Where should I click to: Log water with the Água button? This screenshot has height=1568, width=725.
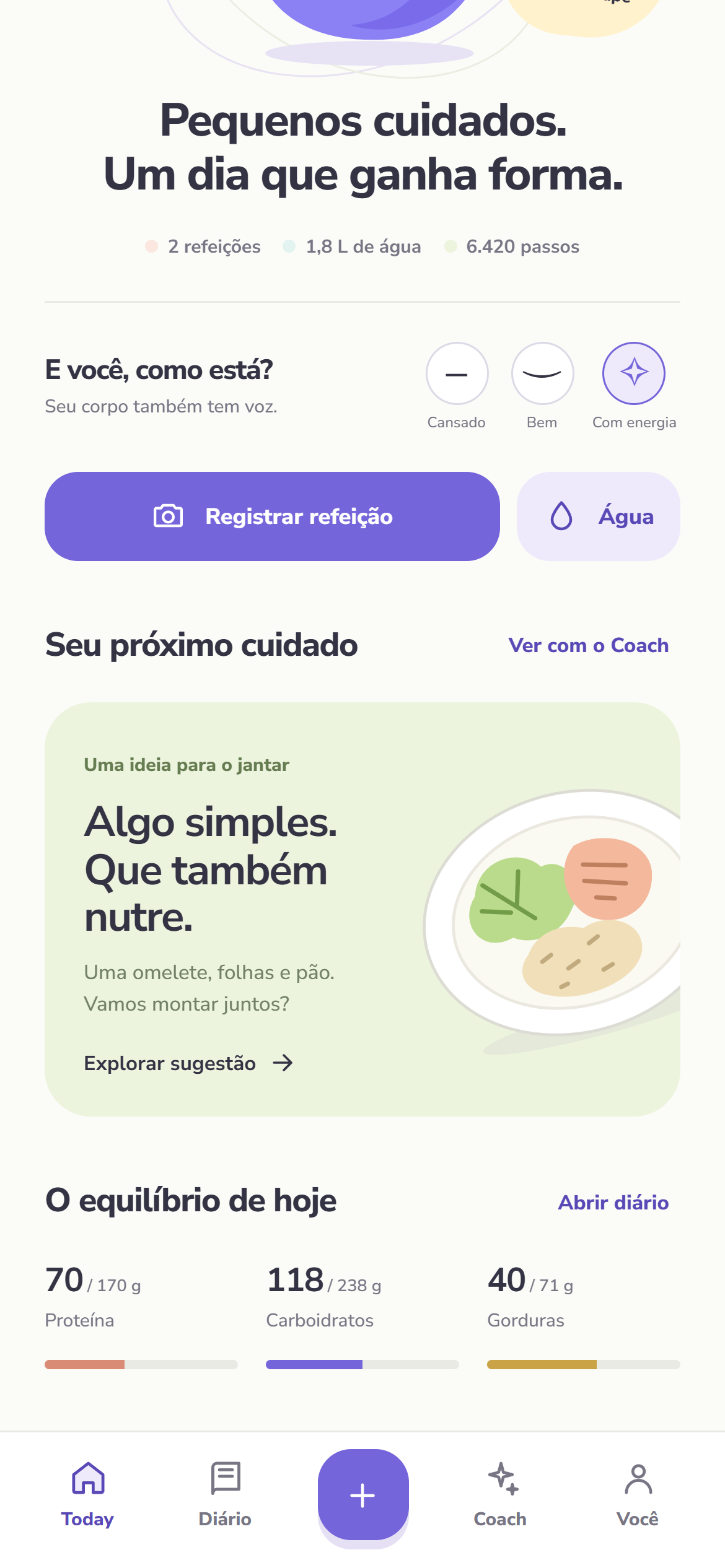point(599,516)
